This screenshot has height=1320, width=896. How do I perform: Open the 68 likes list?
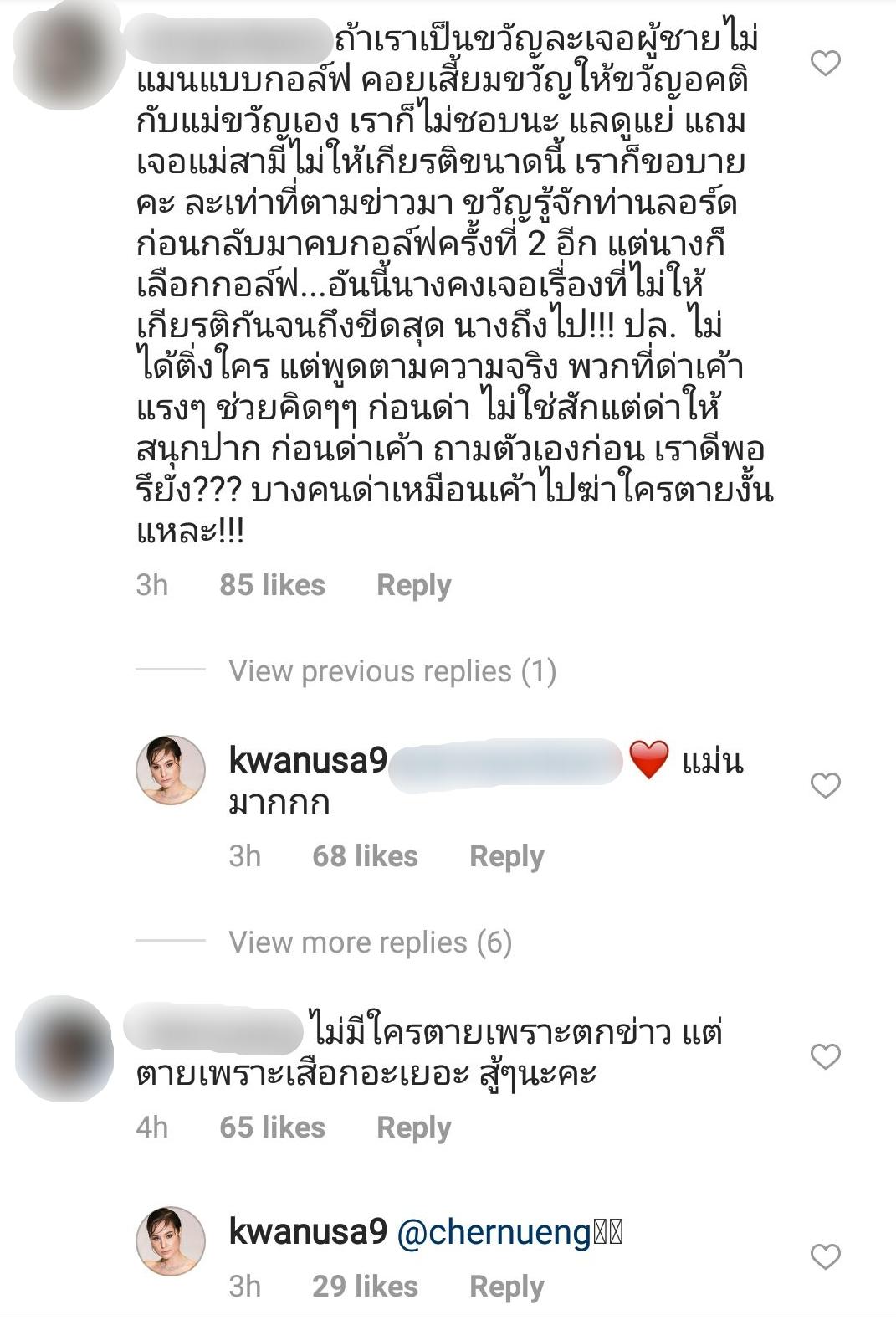coord(365,856)
